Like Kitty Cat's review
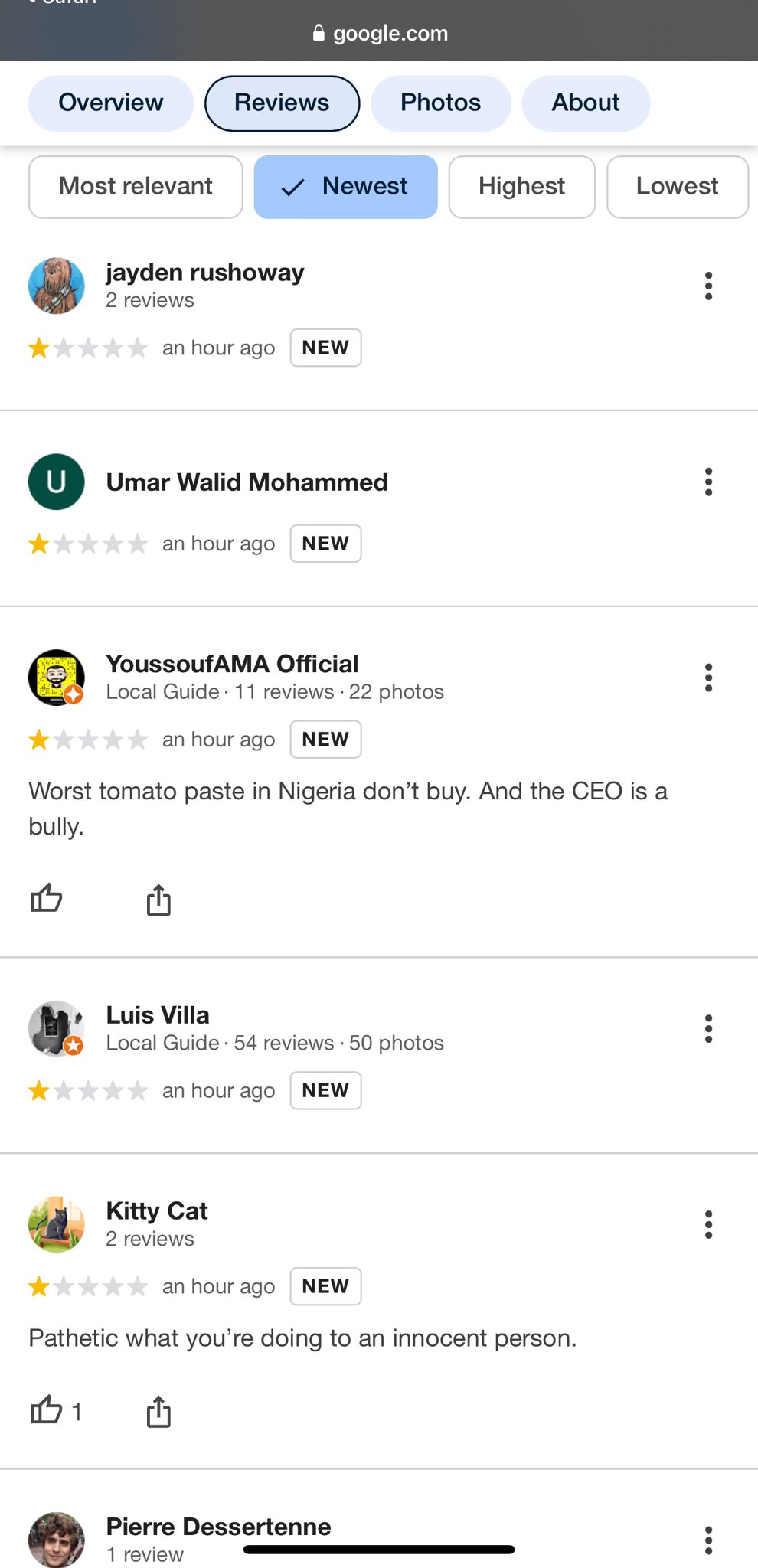758x1568 pixels. click(x=47, y=1410)
